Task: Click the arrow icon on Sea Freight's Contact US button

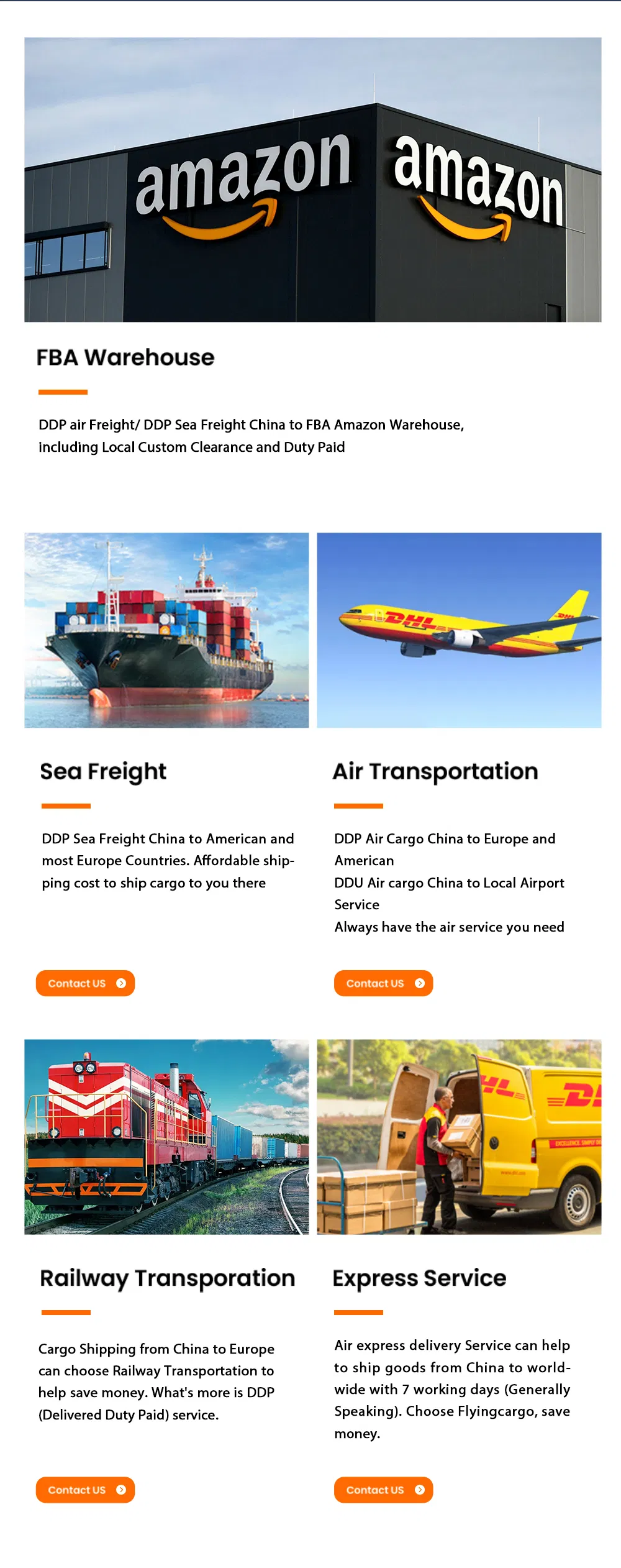Action: 122,983
